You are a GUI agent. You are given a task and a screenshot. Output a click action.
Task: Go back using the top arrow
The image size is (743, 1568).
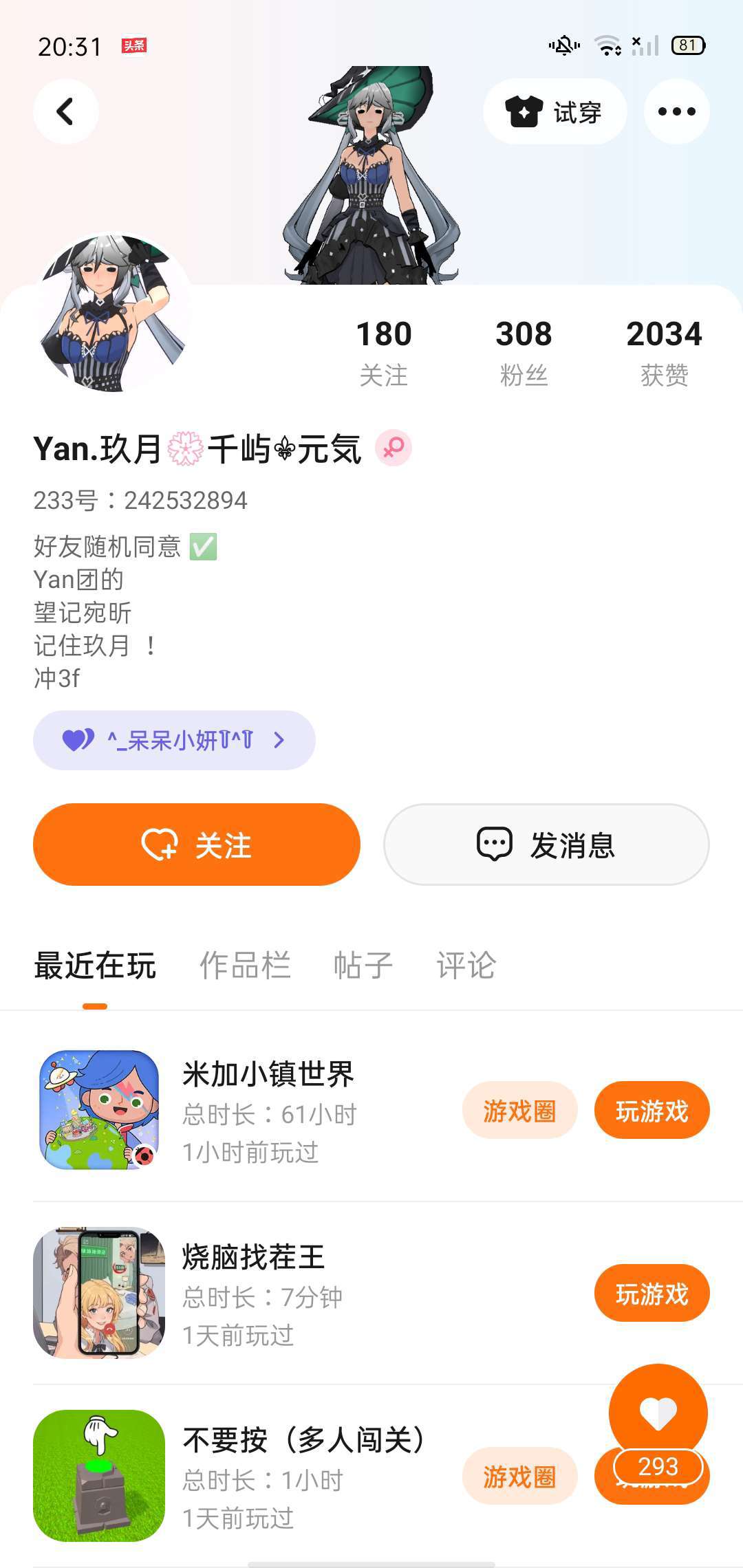click(65, 111)
